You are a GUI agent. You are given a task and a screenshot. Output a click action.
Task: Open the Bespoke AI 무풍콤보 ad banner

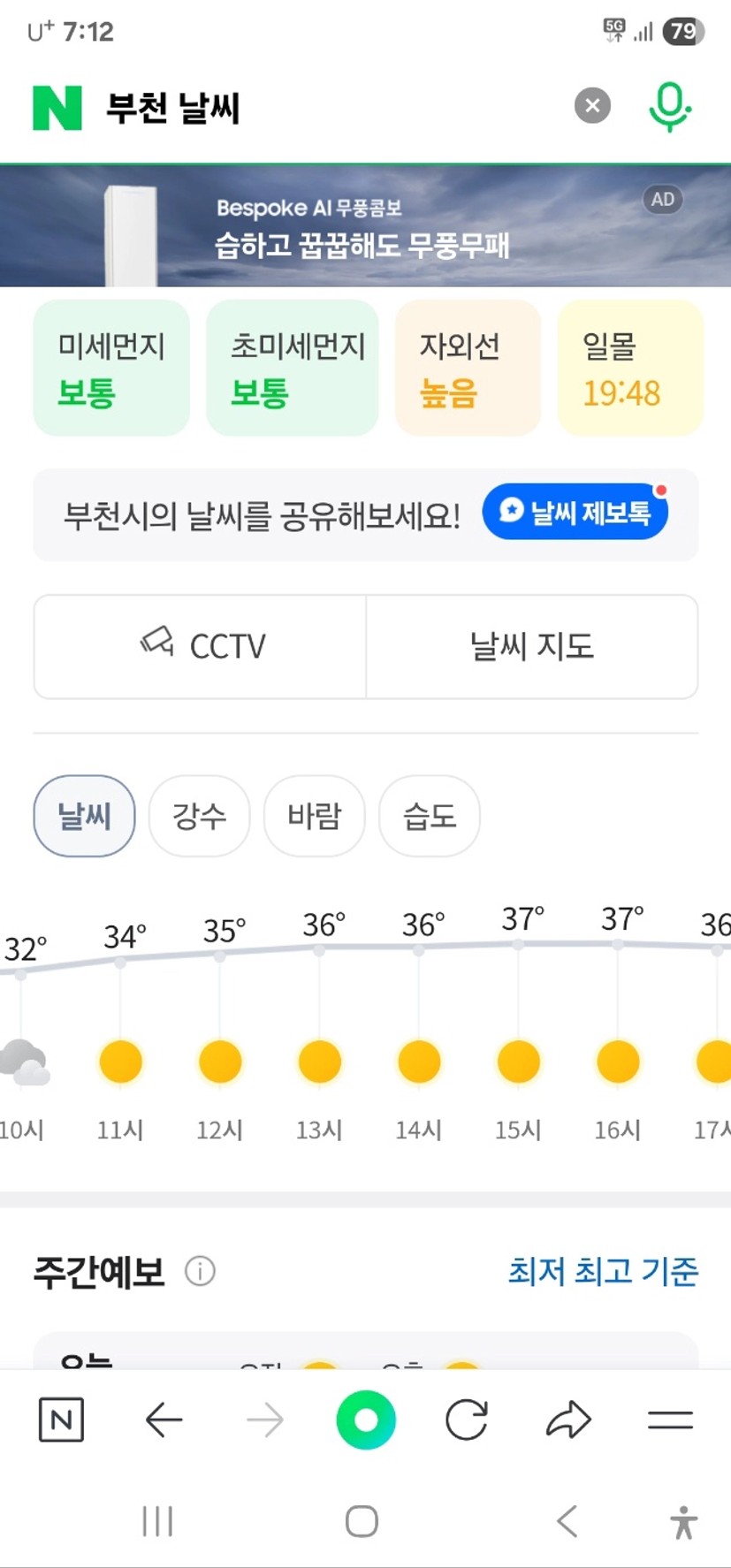point(365,225)
